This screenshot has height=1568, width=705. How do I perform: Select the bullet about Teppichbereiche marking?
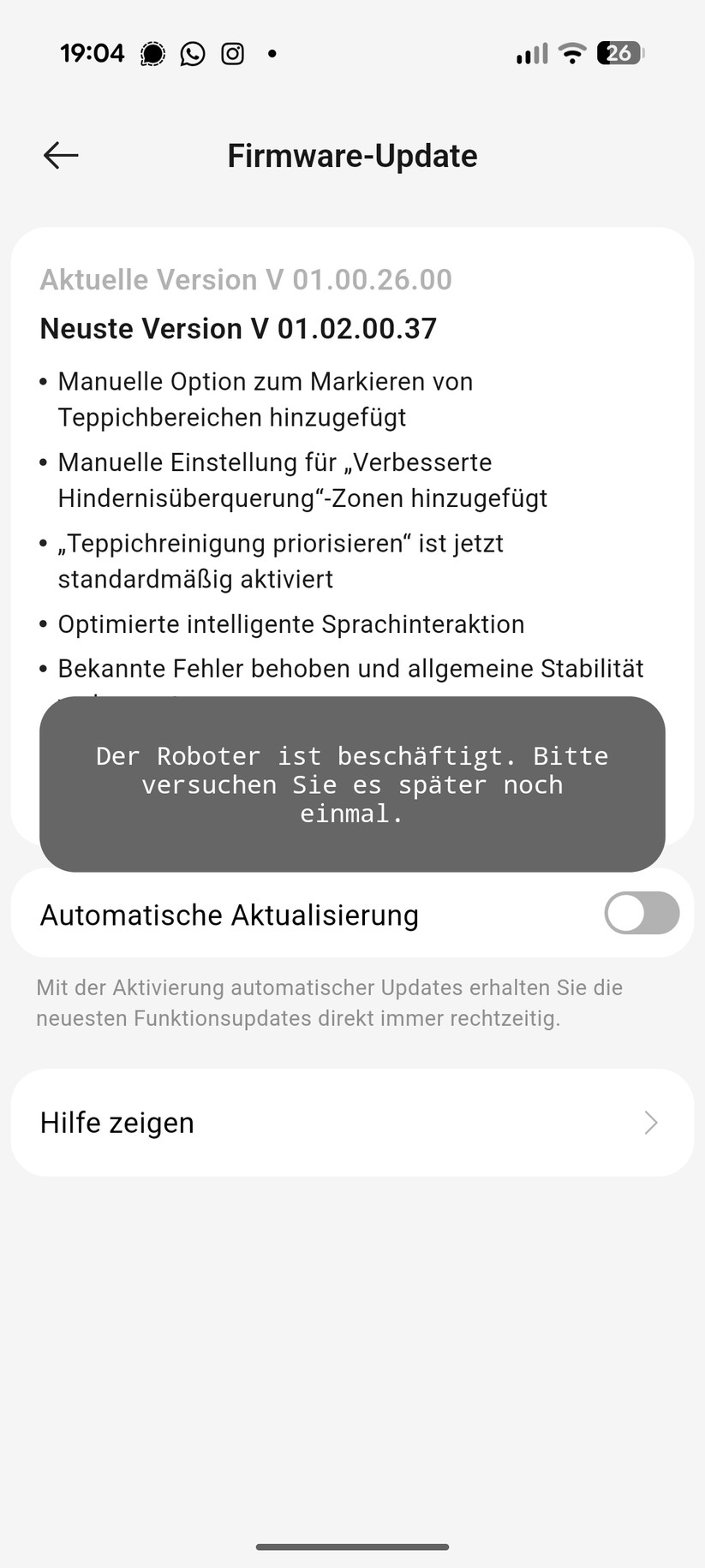[265, 399]
